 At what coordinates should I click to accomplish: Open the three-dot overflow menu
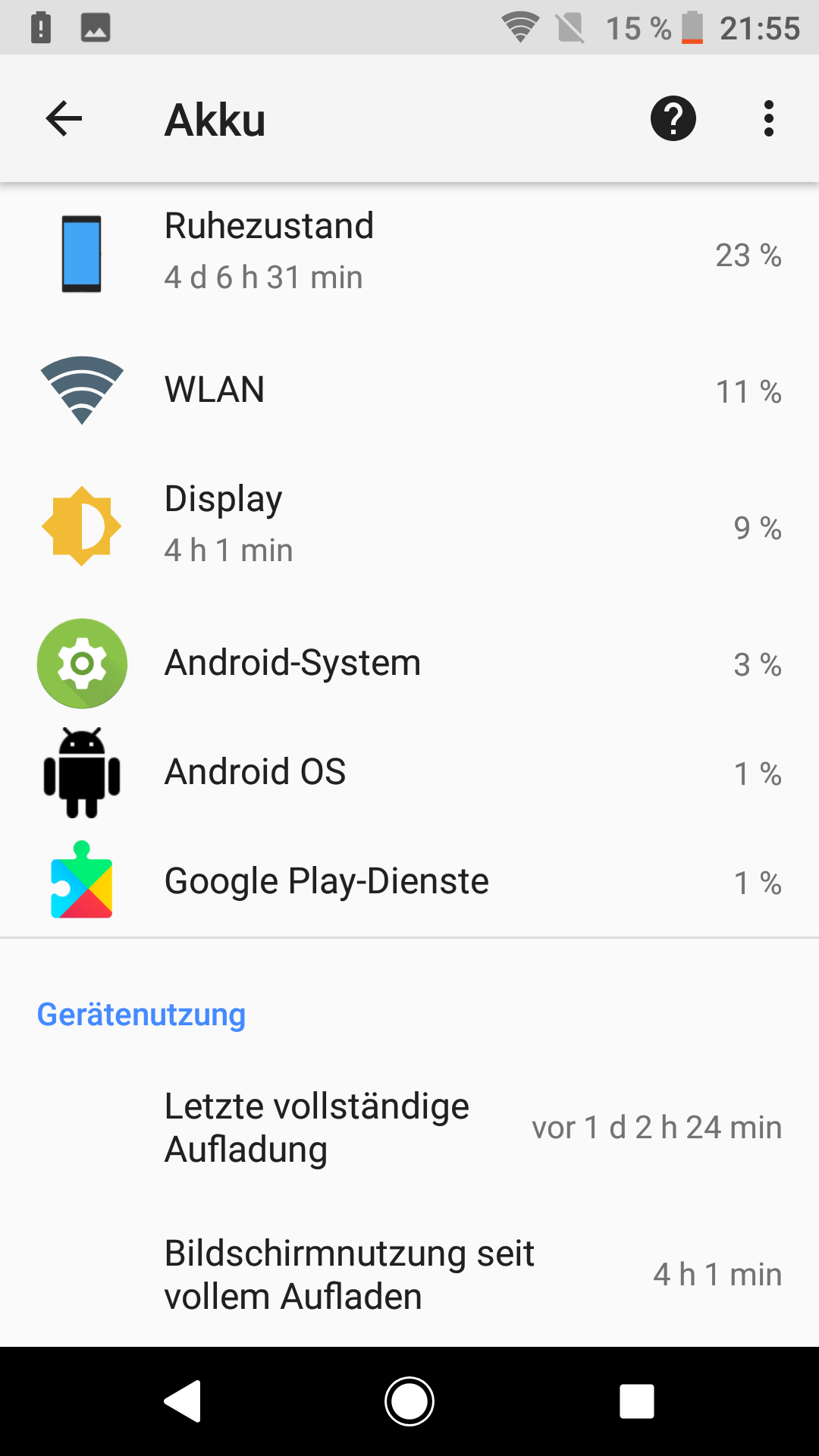tap(768, 118)
